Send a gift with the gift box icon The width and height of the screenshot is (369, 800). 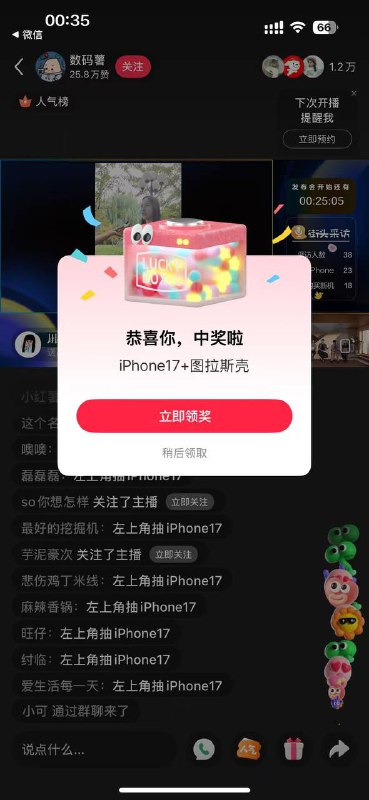pos(294,749)
